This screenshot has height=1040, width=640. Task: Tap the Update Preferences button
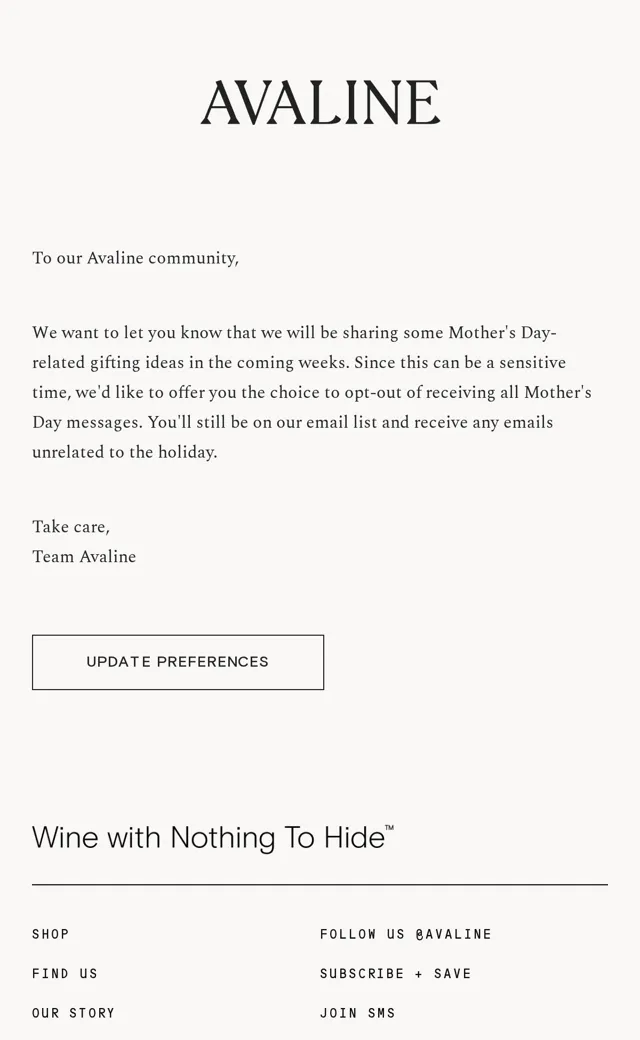pos(178,662)
